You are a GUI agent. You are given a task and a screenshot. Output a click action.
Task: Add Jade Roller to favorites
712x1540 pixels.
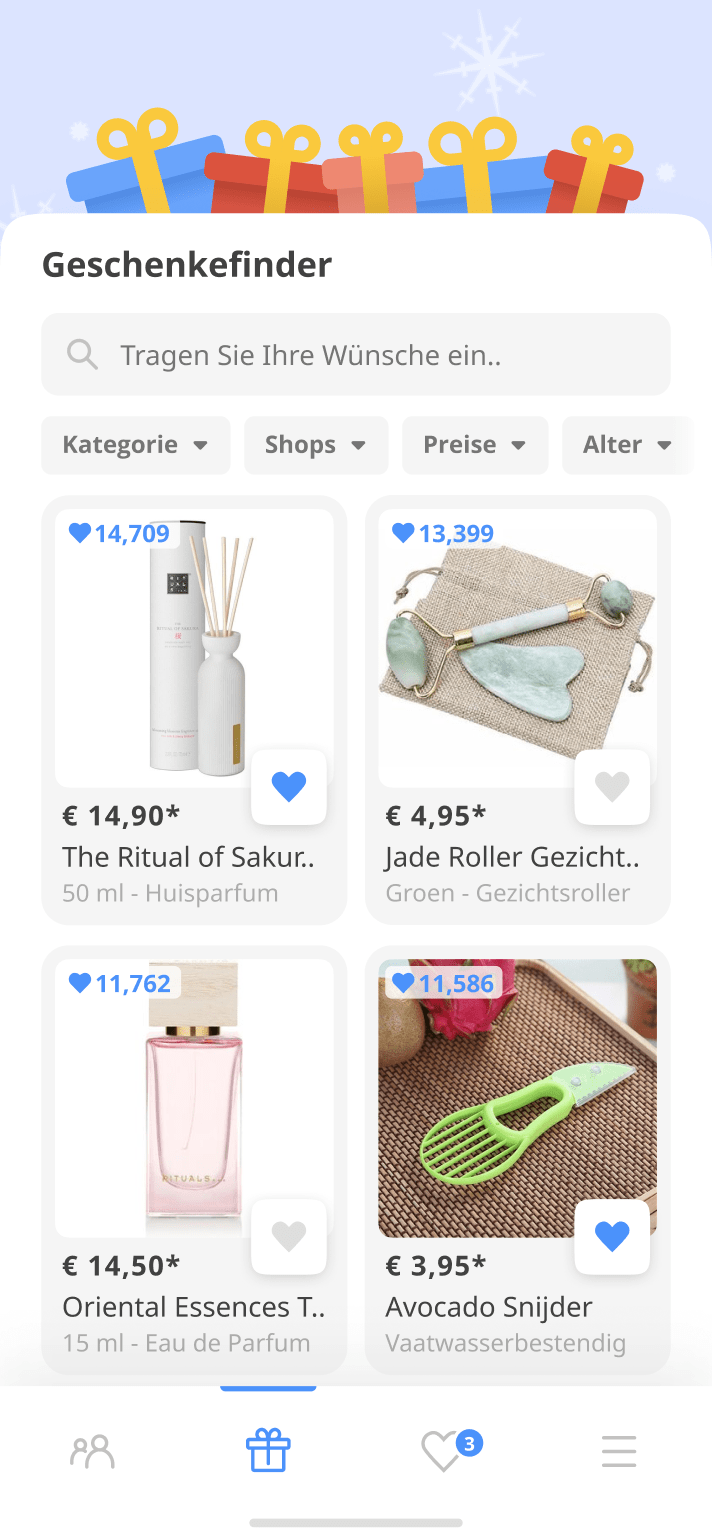click(x=612, y=787)
